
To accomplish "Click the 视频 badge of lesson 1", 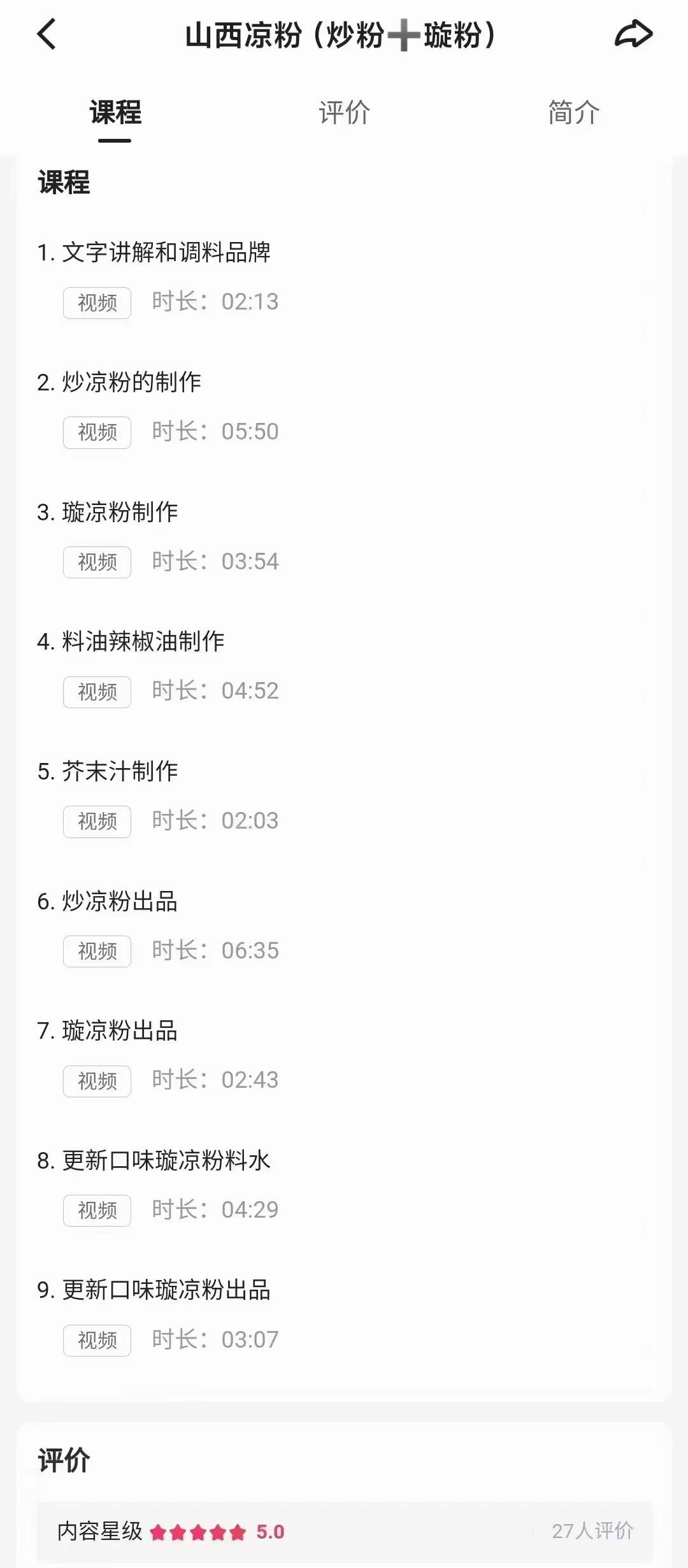I will point(97,303).
